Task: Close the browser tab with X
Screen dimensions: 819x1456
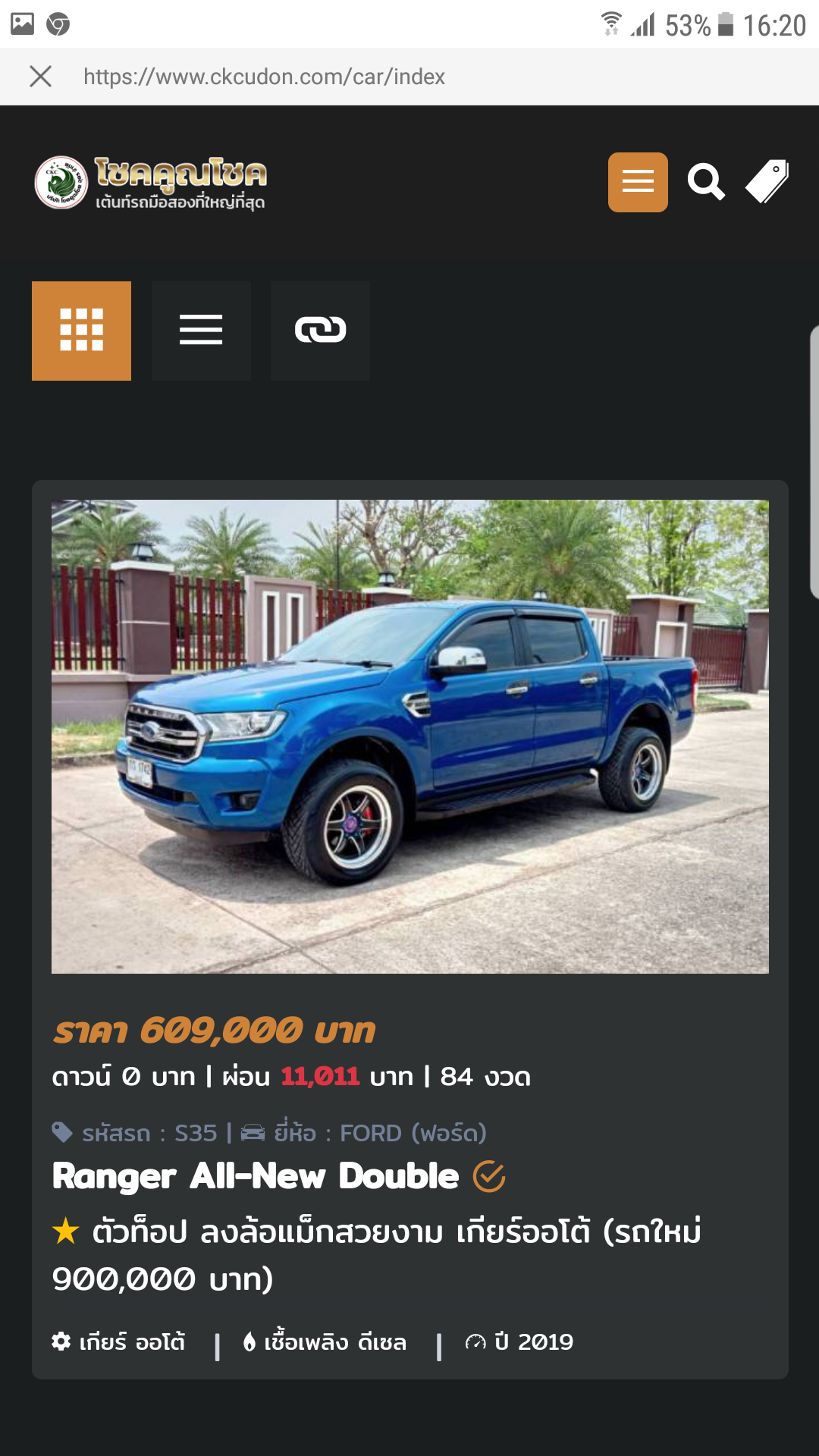Action: pyautogui.click(x=40, y=76)
